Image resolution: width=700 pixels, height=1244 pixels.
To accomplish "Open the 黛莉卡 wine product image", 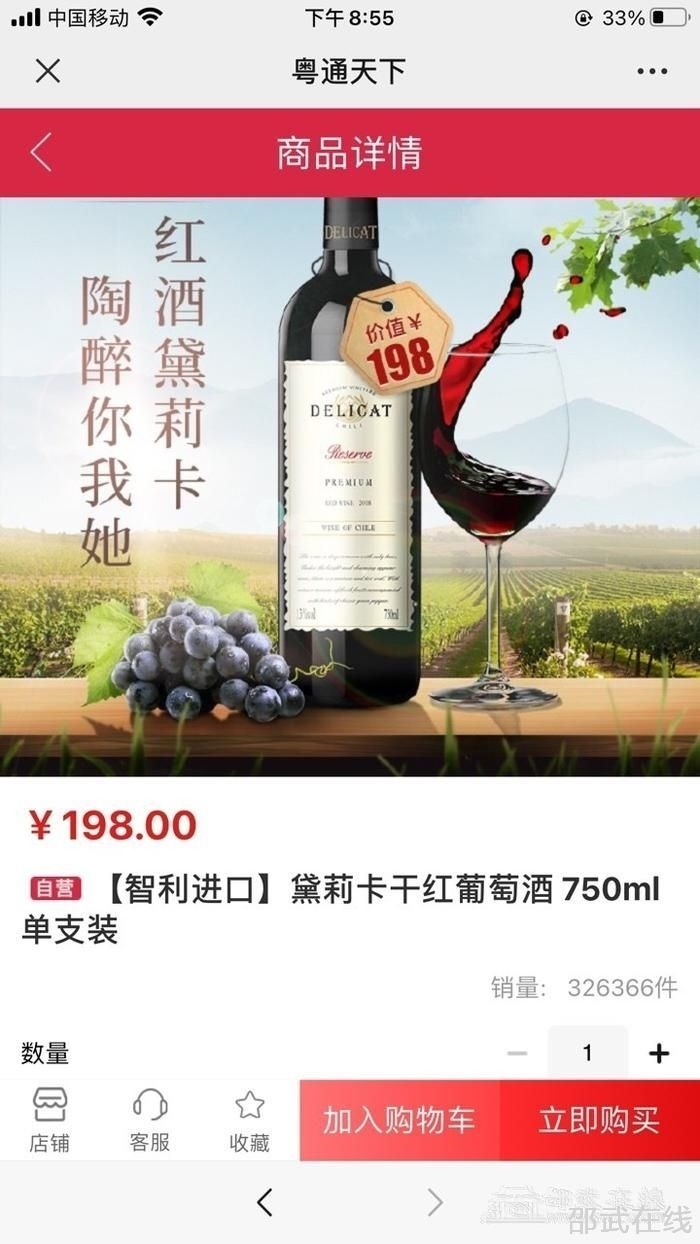I will point(350,486).
